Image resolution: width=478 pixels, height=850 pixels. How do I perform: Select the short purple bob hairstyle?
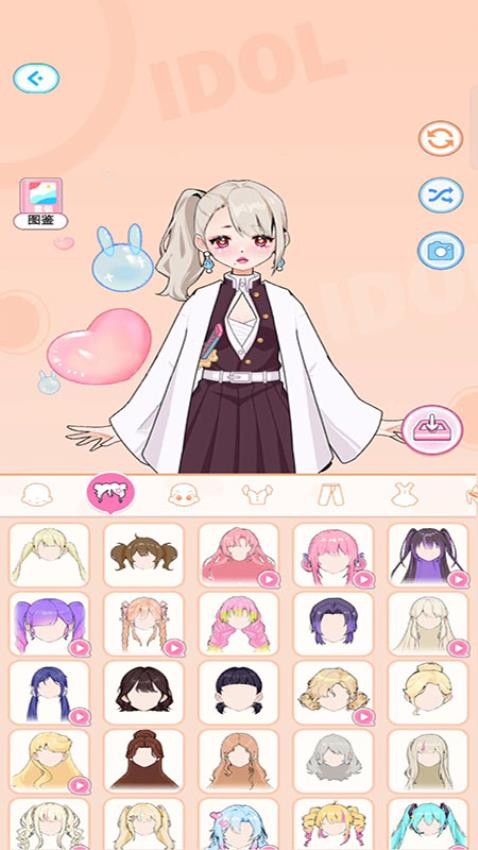point(333,624)
